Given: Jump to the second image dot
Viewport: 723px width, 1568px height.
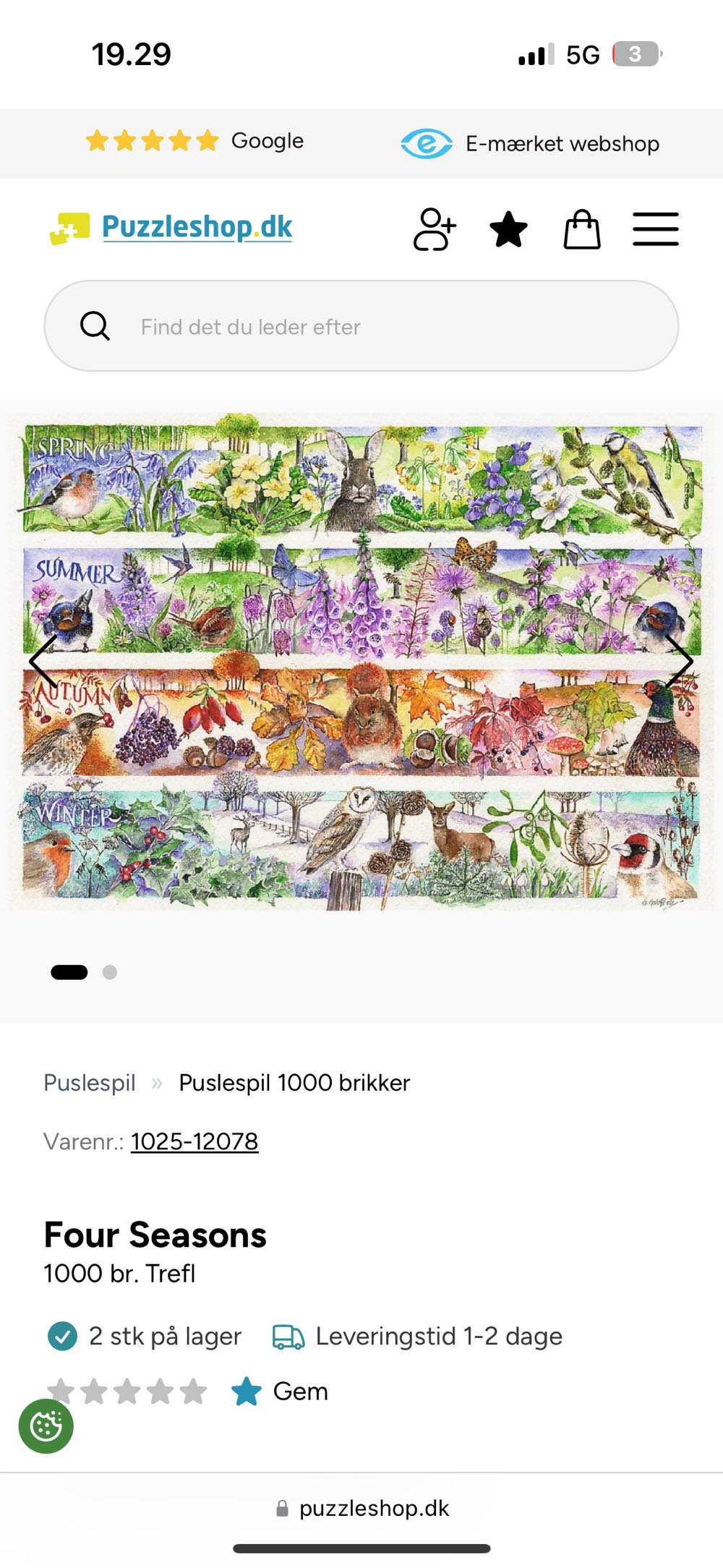Looking at the screenshot, I should click(110, 972).
